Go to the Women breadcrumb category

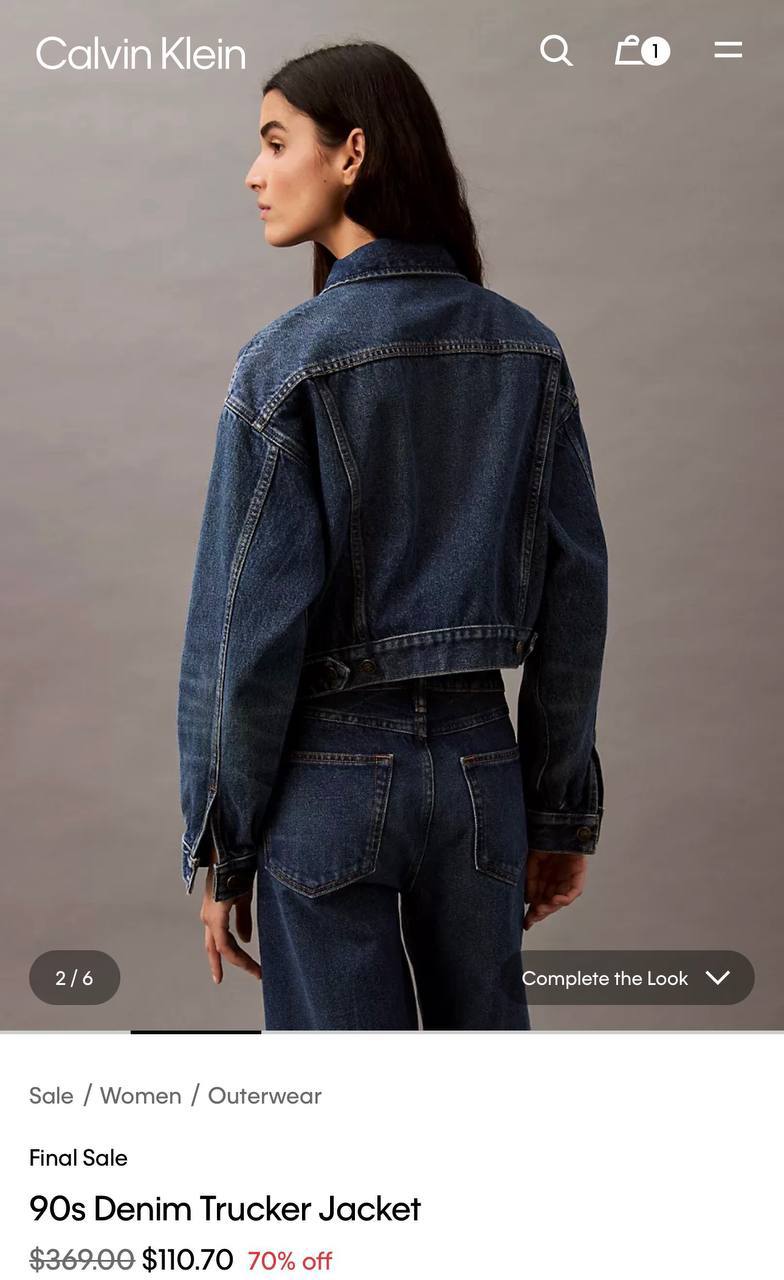(140, 1095)
